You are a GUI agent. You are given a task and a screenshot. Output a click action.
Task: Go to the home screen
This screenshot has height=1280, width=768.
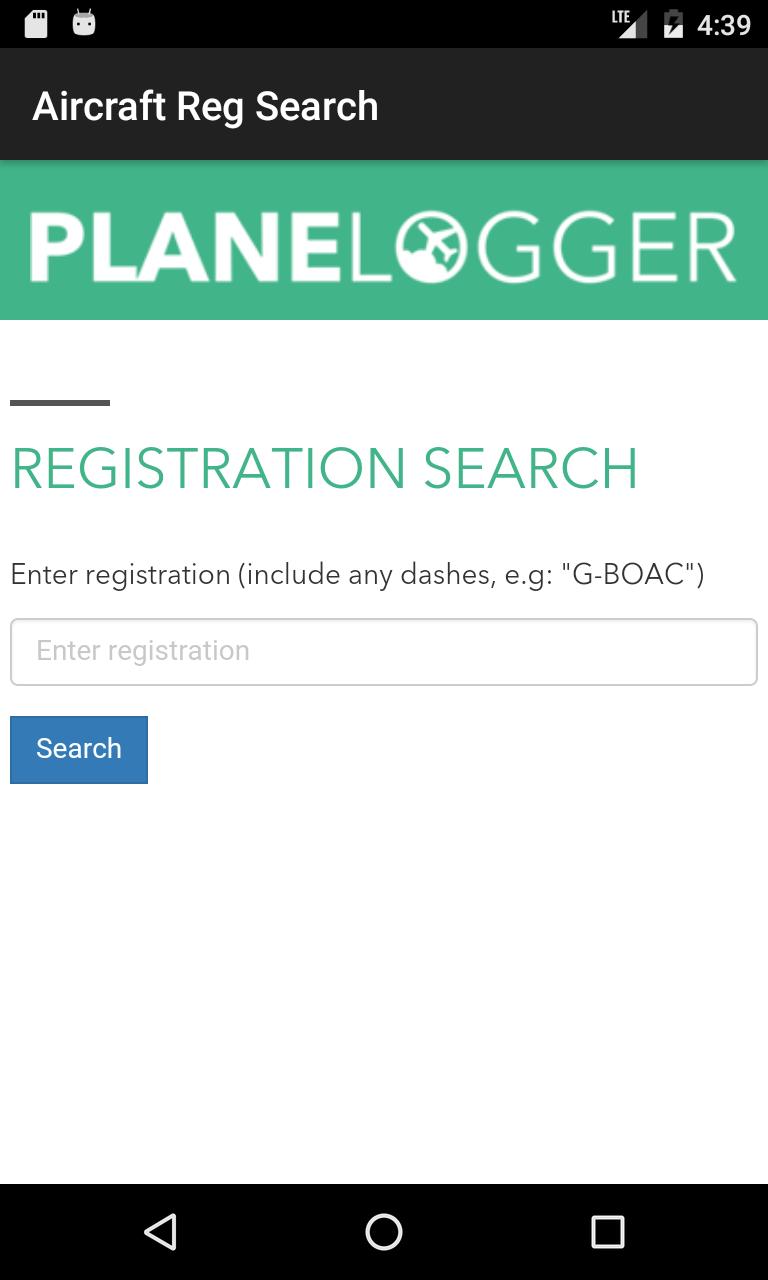384,1231
